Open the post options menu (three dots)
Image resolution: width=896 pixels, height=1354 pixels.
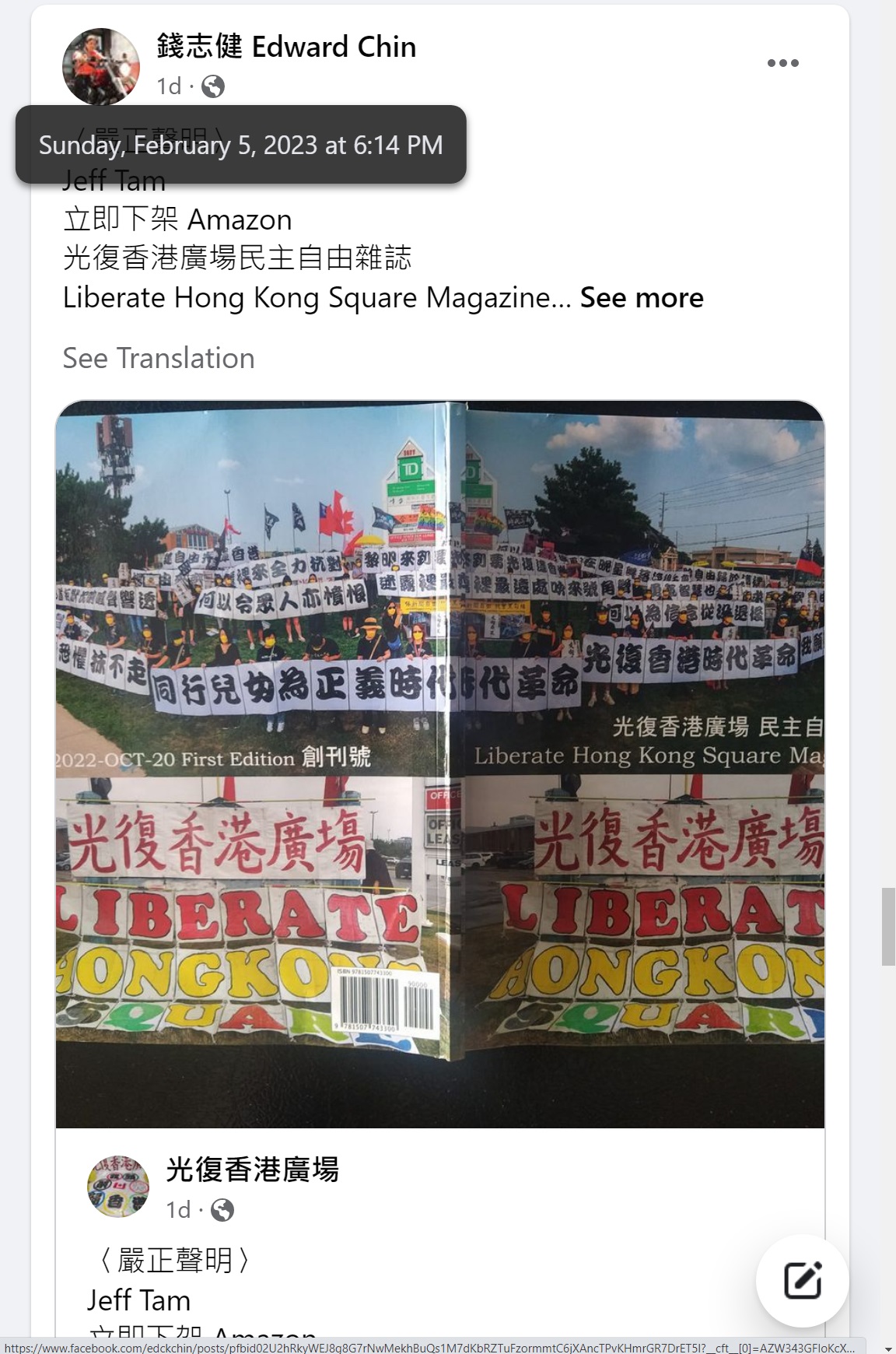(x=782, y=63)
